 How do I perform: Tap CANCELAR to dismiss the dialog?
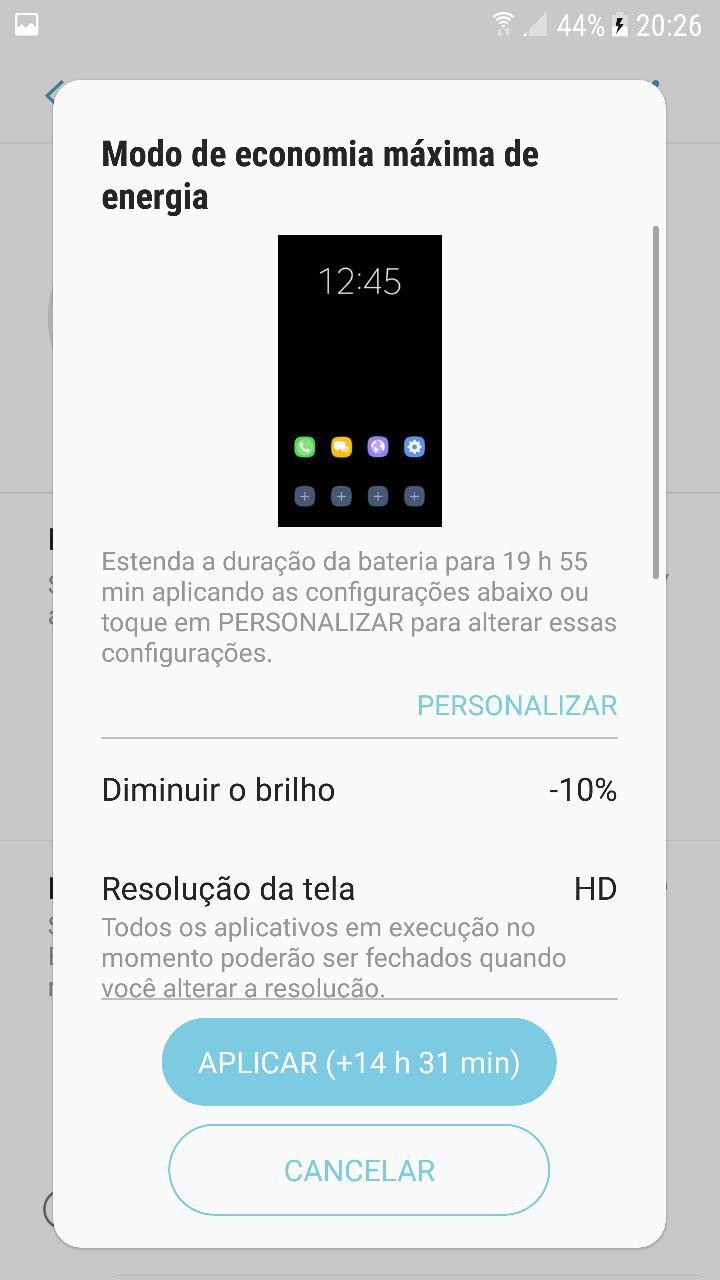359,1170
